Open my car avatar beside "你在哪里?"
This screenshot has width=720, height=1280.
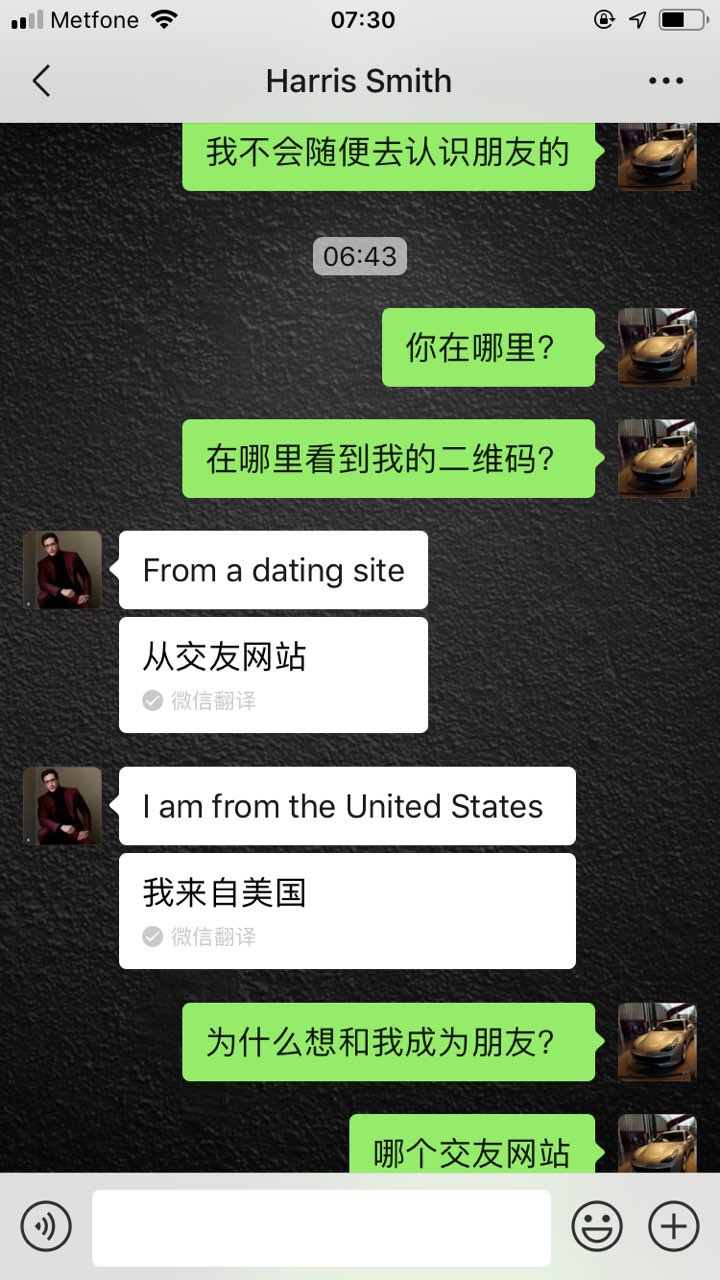point(657,348)
